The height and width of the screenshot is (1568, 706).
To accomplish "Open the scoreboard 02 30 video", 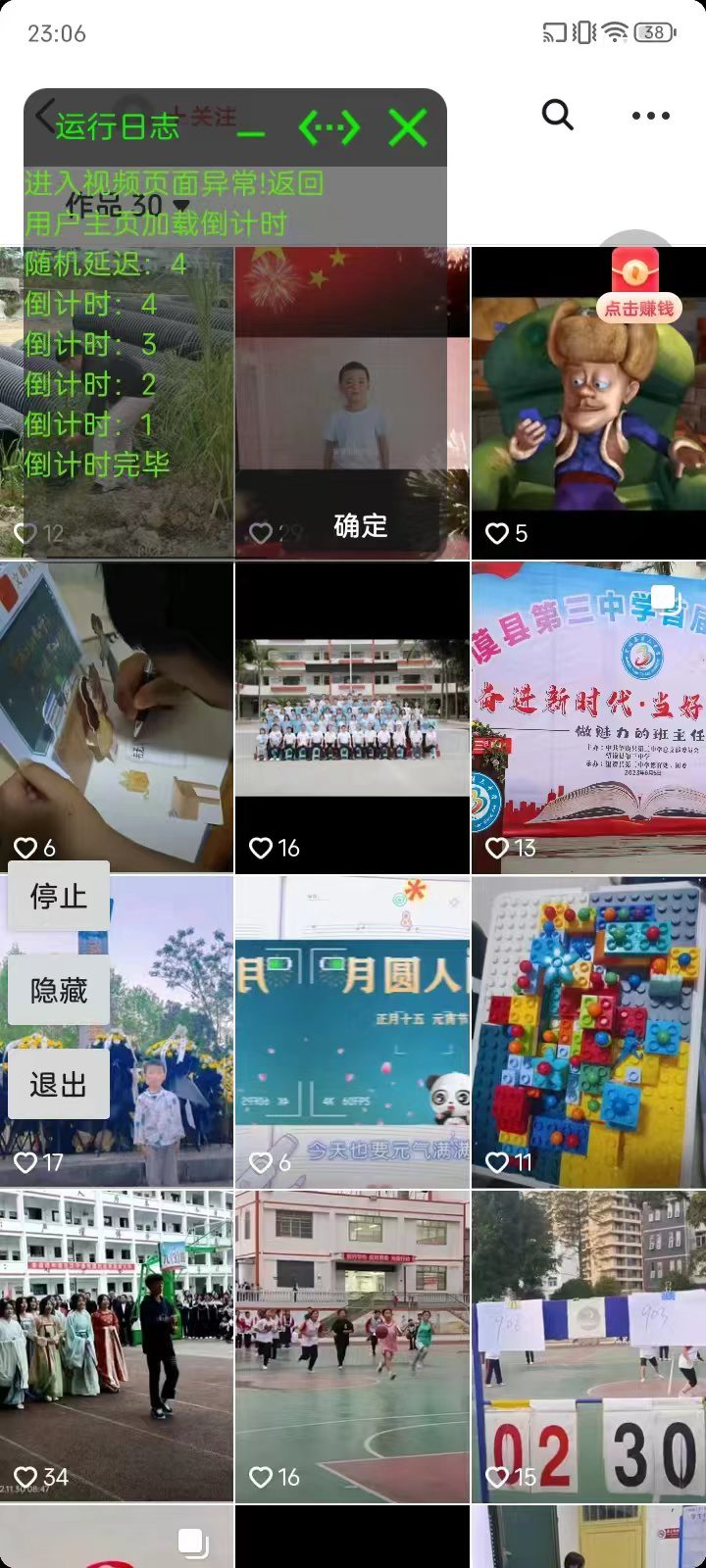I will pos(588,1345).
